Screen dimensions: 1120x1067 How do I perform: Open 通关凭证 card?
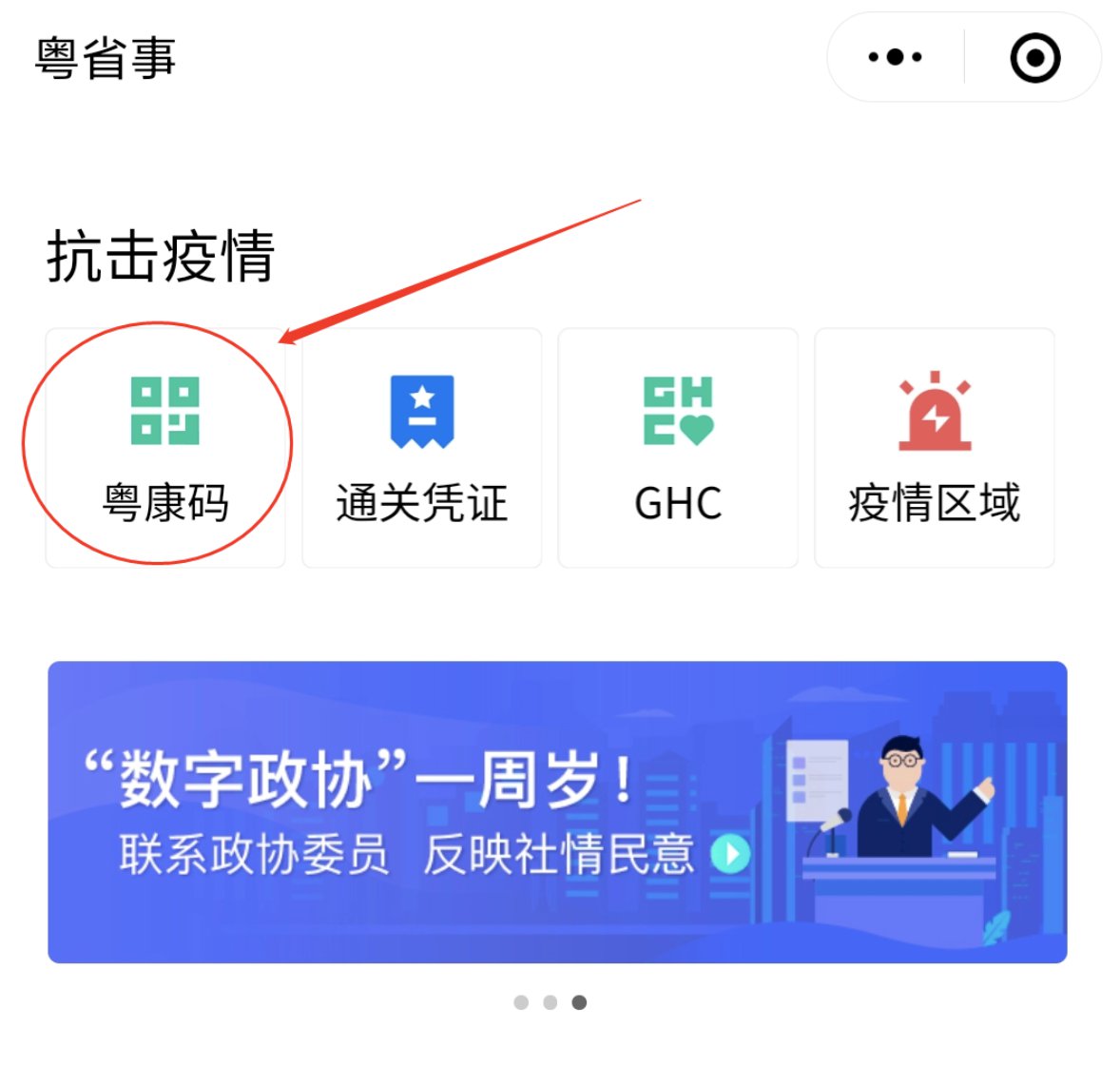point(422,448)
